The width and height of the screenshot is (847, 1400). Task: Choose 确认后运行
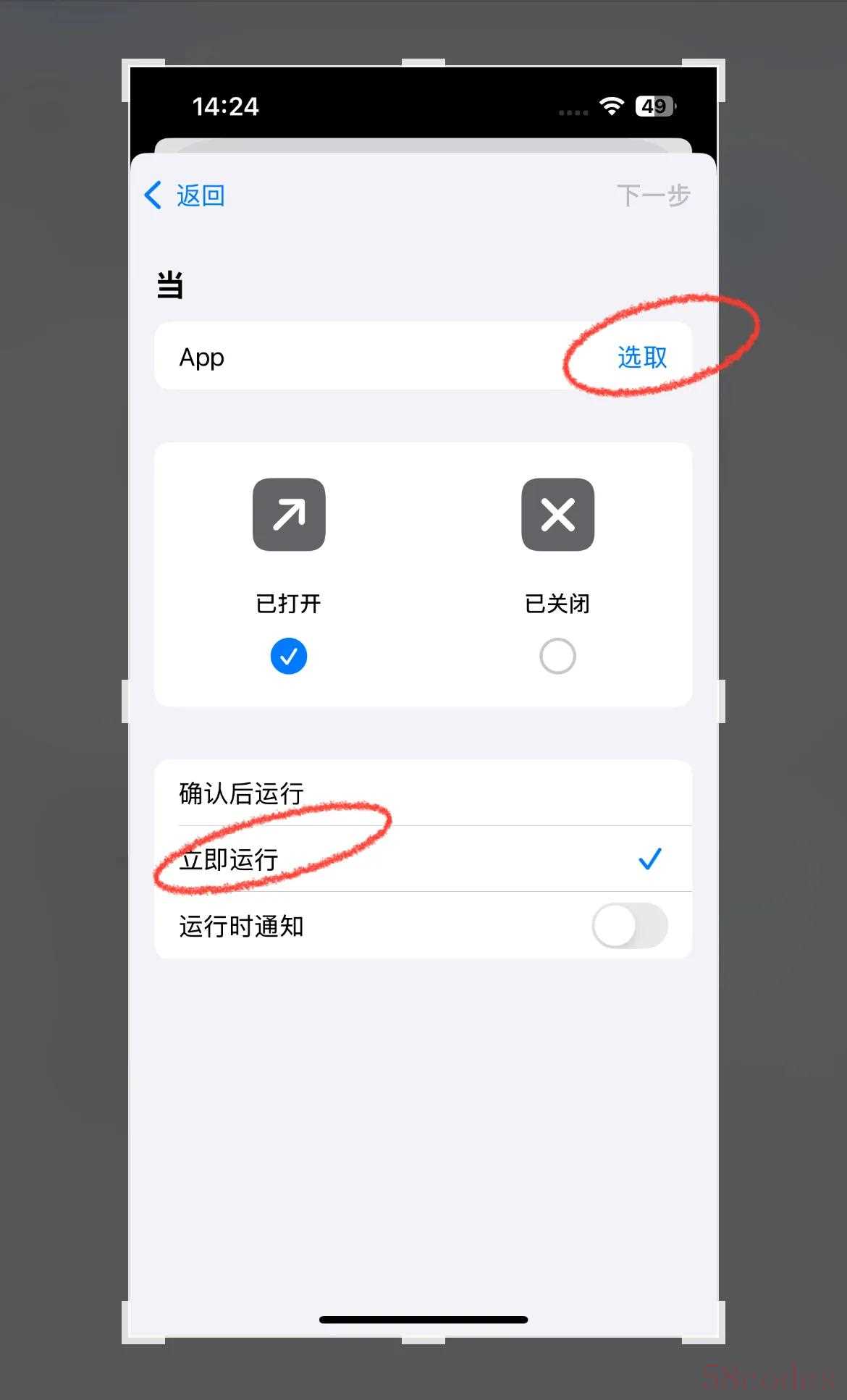pos(423,793)
